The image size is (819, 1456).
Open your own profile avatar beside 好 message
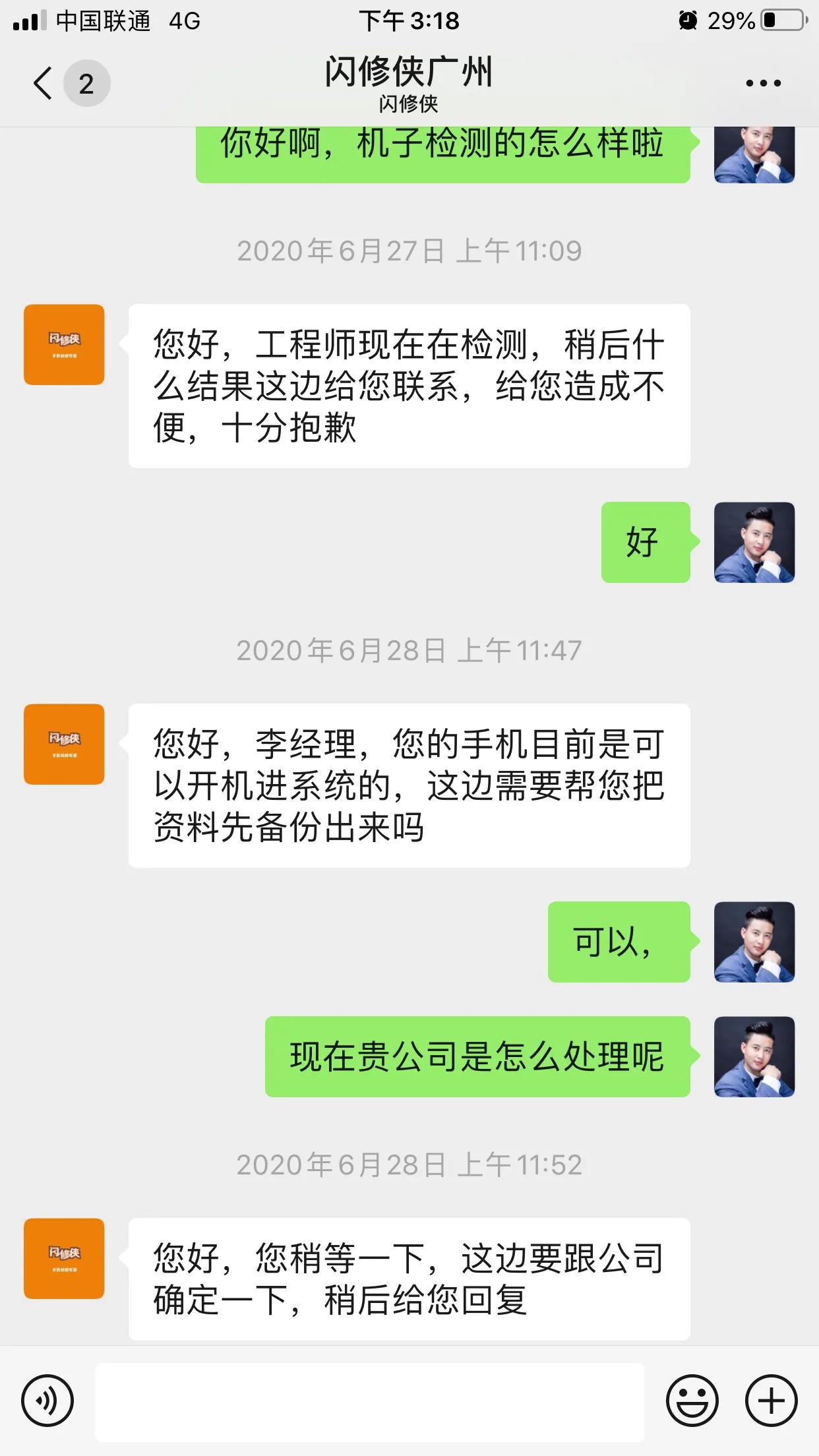754,542
